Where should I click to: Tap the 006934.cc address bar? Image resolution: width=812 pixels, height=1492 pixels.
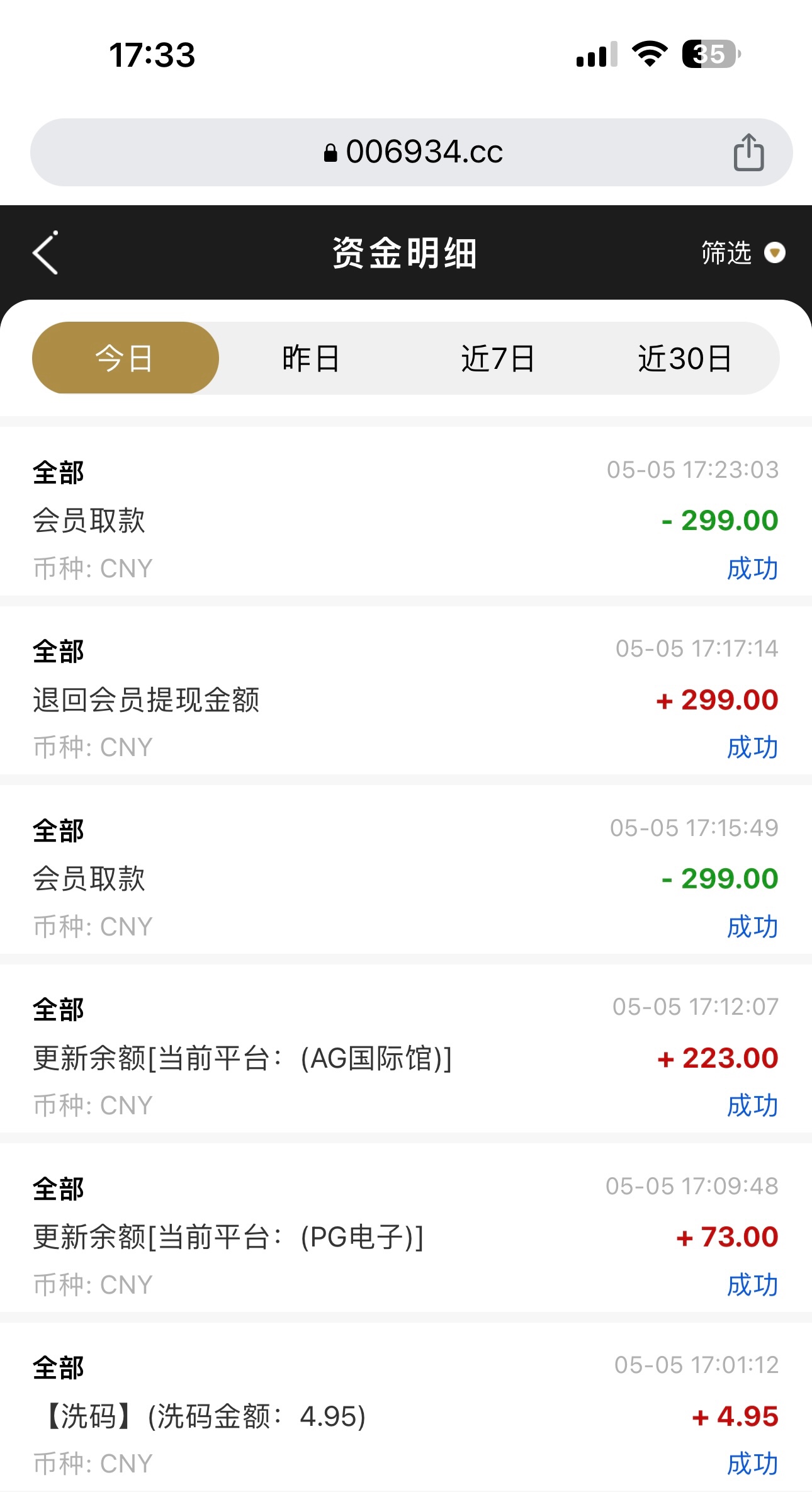click(412, 152)
